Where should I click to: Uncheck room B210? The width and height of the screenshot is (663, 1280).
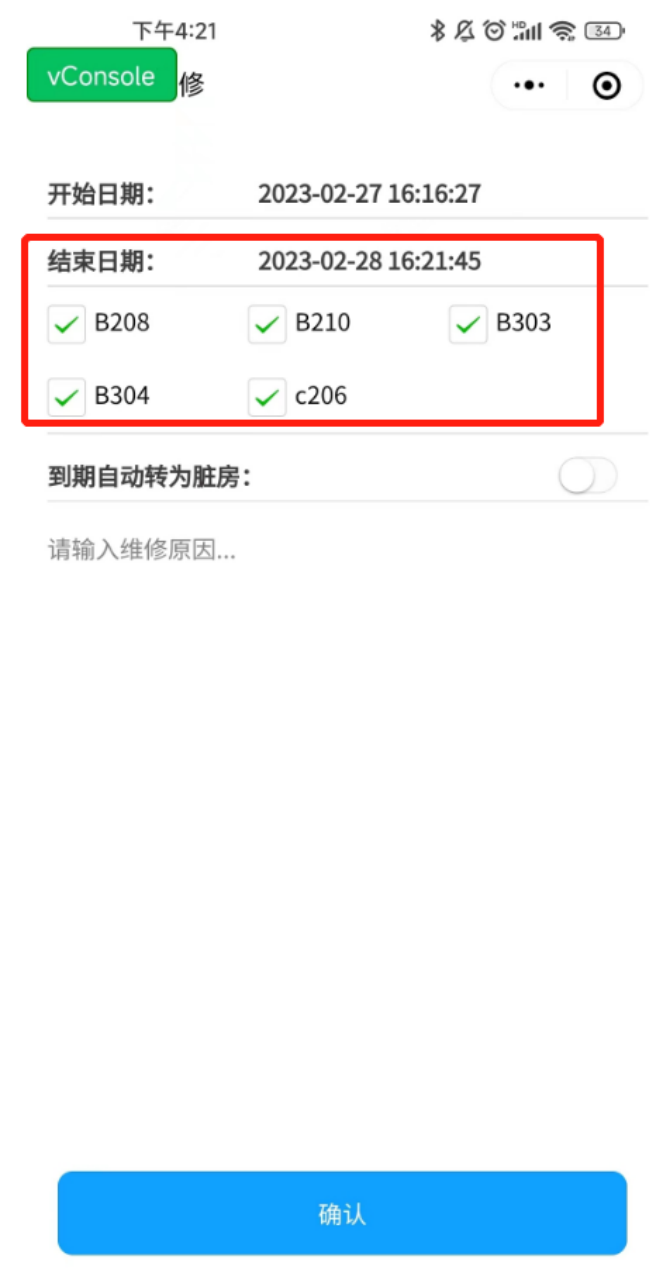point(267,324)
